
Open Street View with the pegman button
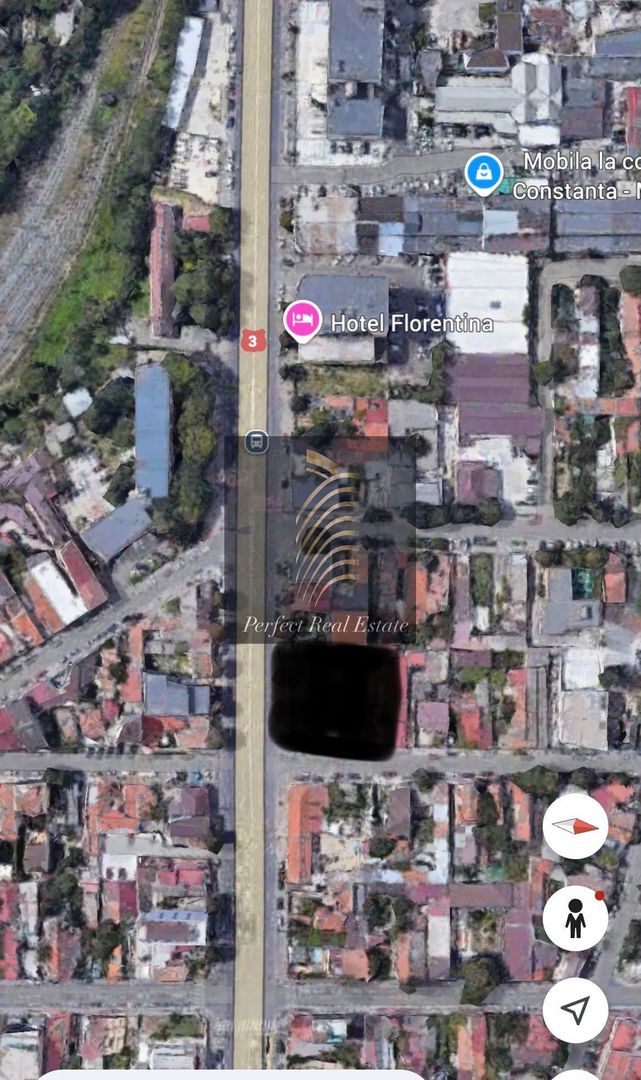coord(575,918)
